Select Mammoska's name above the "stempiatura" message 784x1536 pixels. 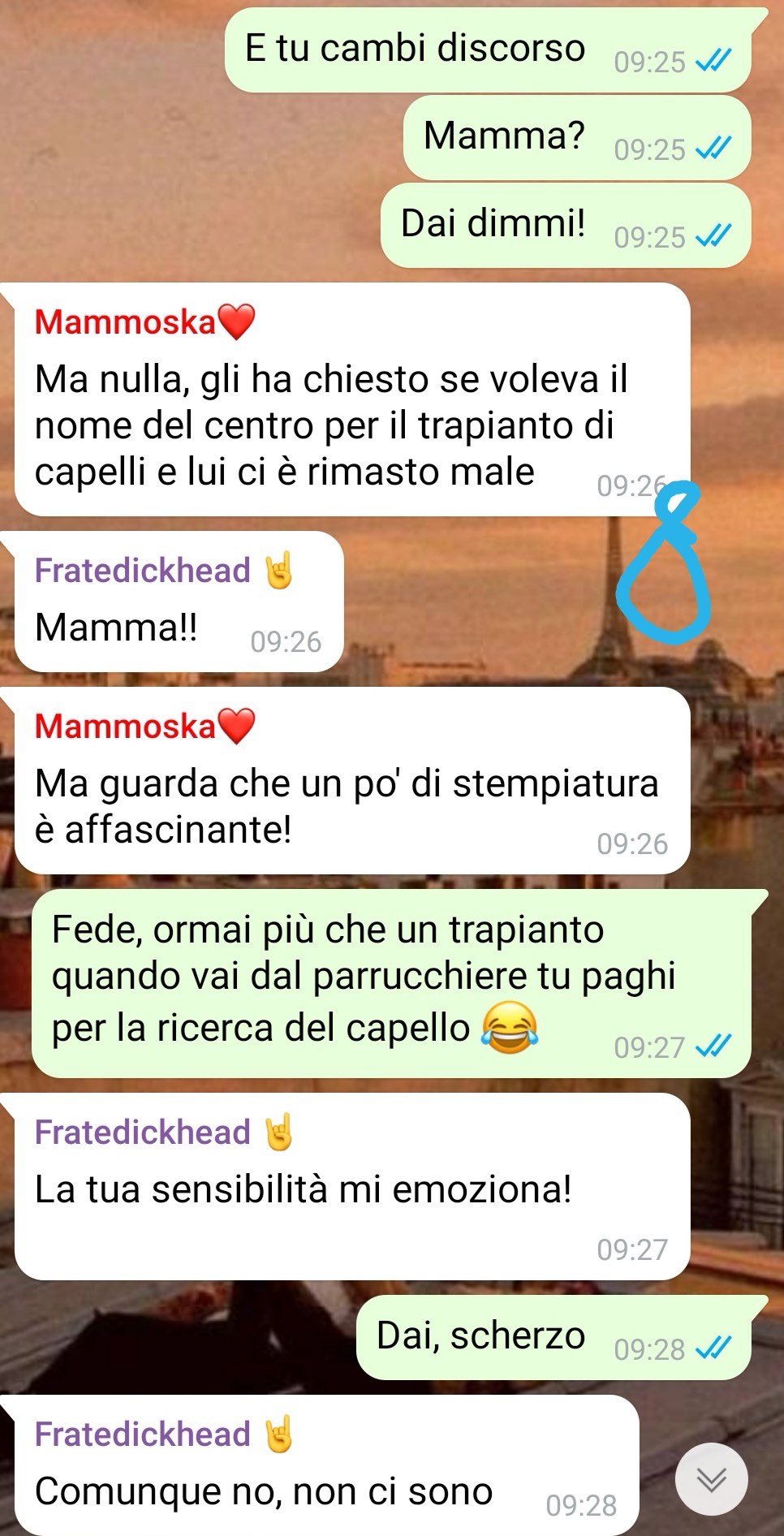(x=145, y=726)
